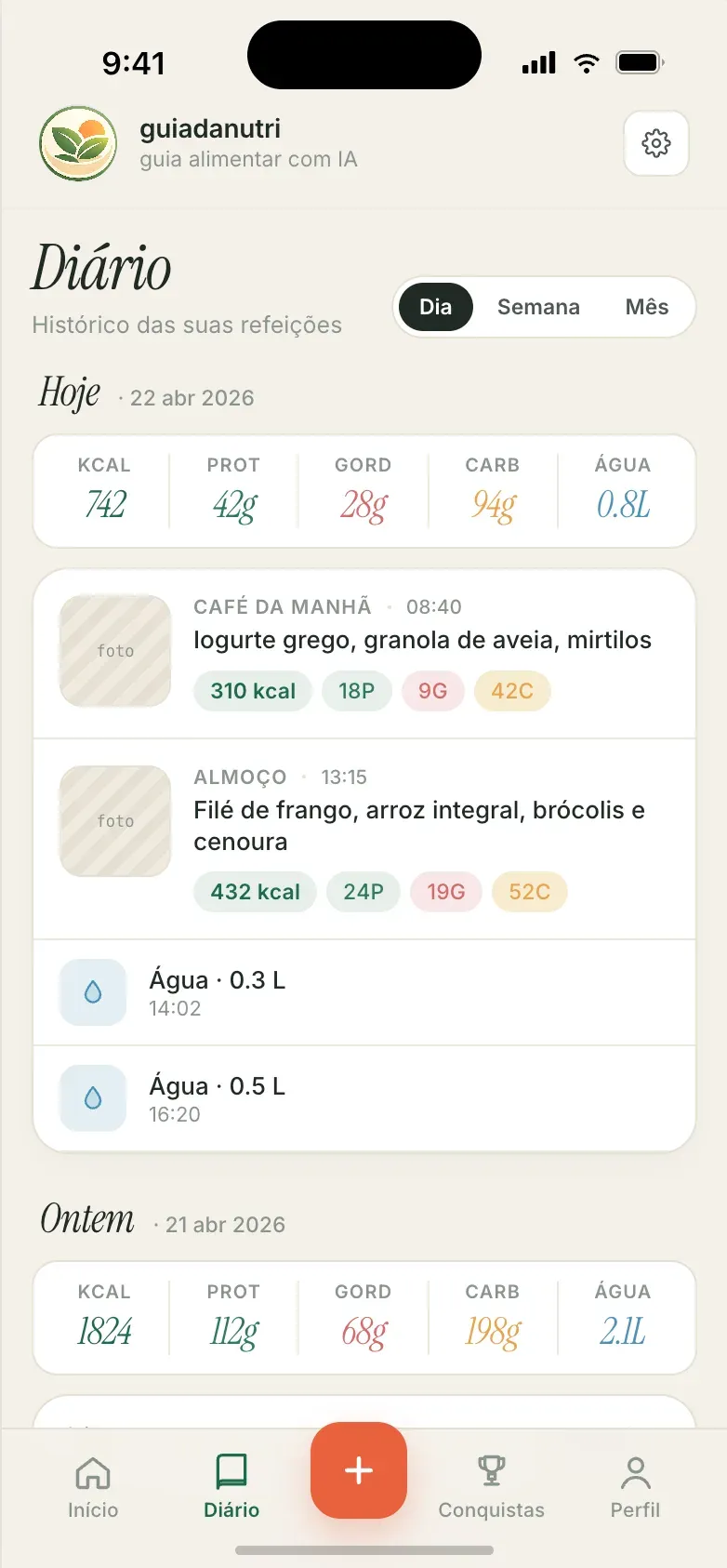Tap the café da manhã foto placeholder

point(114,651)
